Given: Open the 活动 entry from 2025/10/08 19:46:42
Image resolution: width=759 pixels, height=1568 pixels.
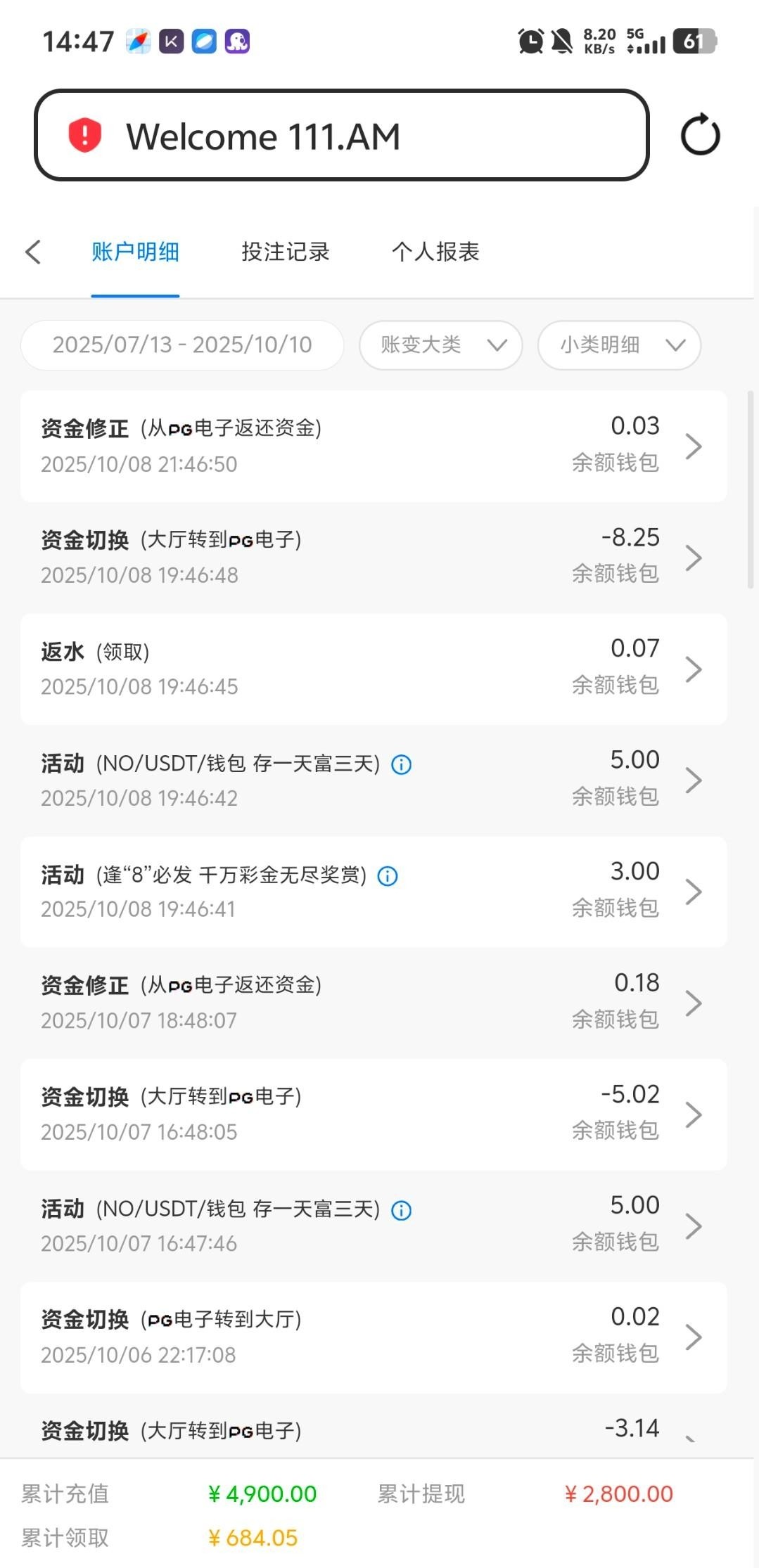Looking at the screenshot, I should [373, 780].
